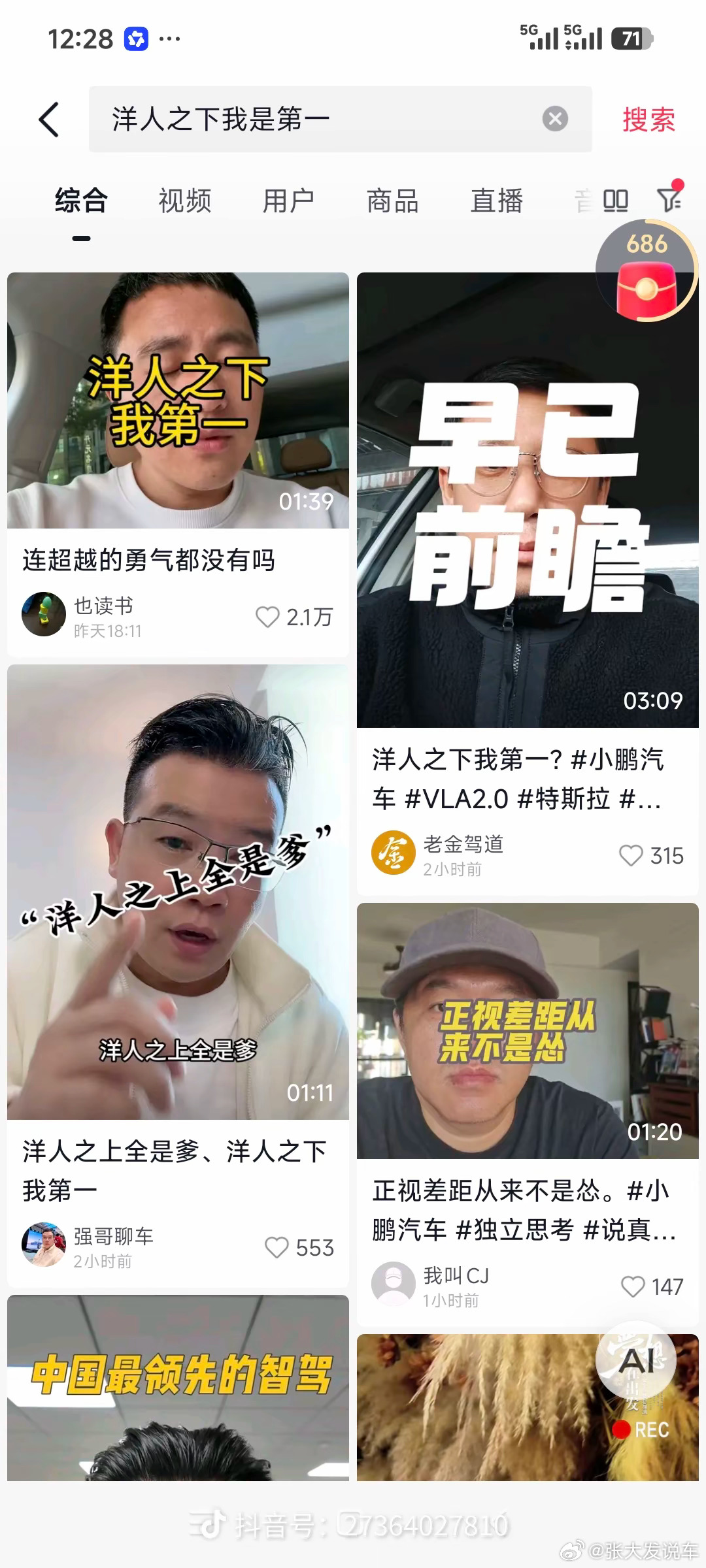Viewport: 706px width, 1568px height.
Task: Like 强哥聊车's video with the heart icon
Action: click(x=275, y=1248)
